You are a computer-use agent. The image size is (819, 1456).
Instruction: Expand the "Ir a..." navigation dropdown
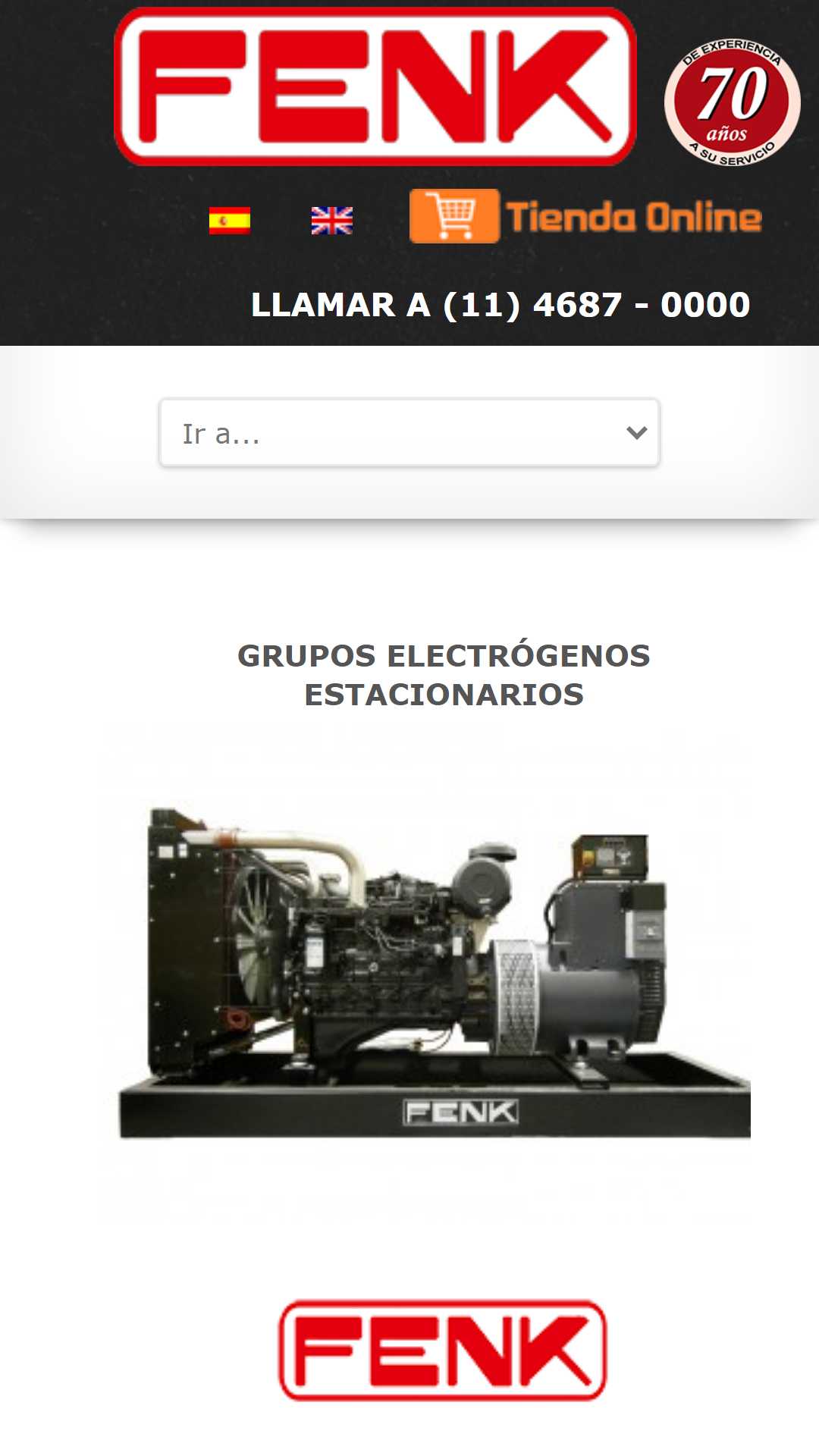(x=409, y=433)
